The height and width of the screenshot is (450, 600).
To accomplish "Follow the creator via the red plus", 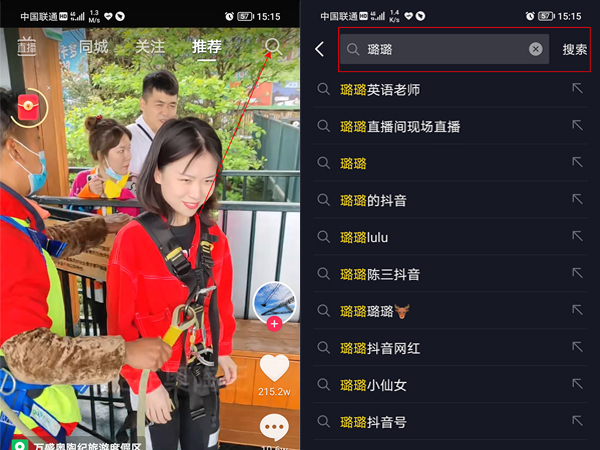I will (x=274, y=324).
